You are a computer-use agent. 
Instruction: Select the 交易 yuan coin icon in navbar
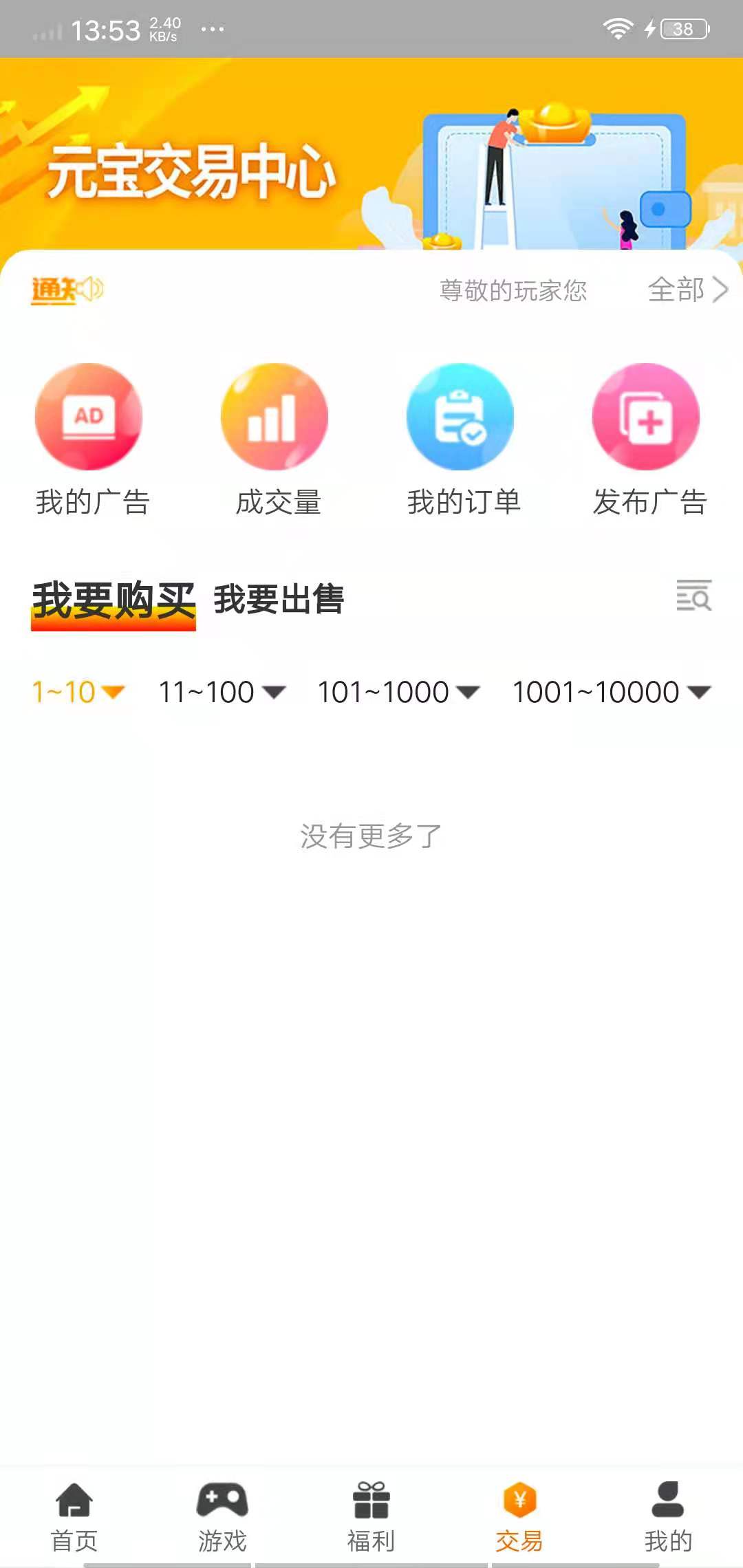pyautogui.click(x=519, y=1510)
